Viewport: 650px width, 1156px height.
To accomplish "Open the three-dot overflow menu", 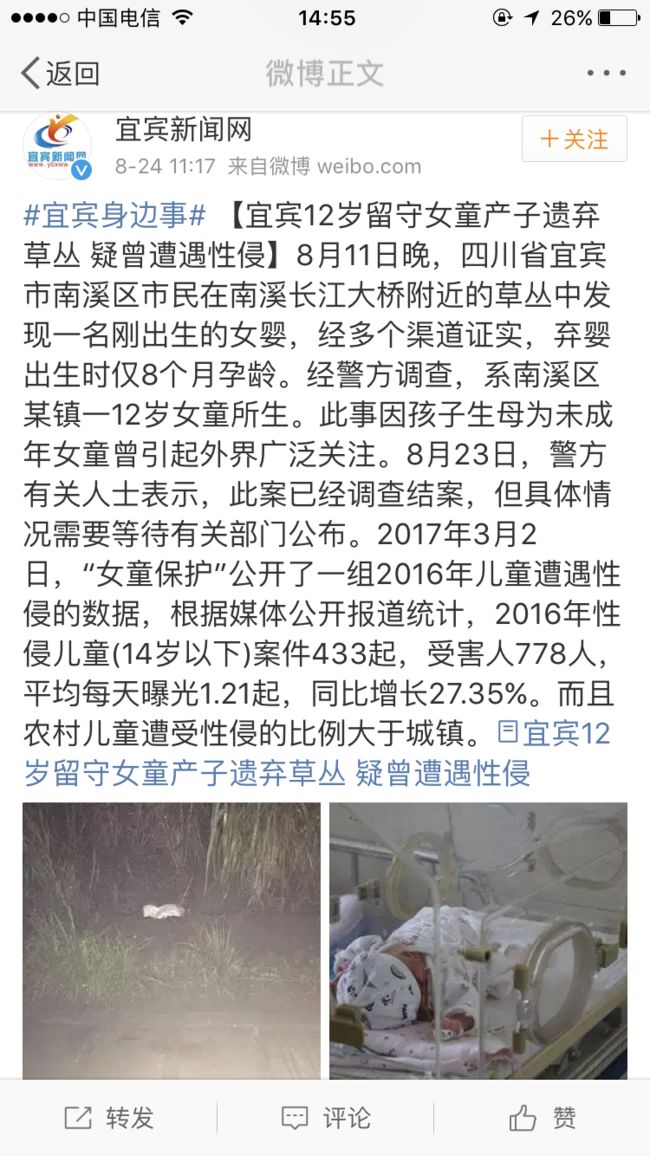I will pos(607,73).
